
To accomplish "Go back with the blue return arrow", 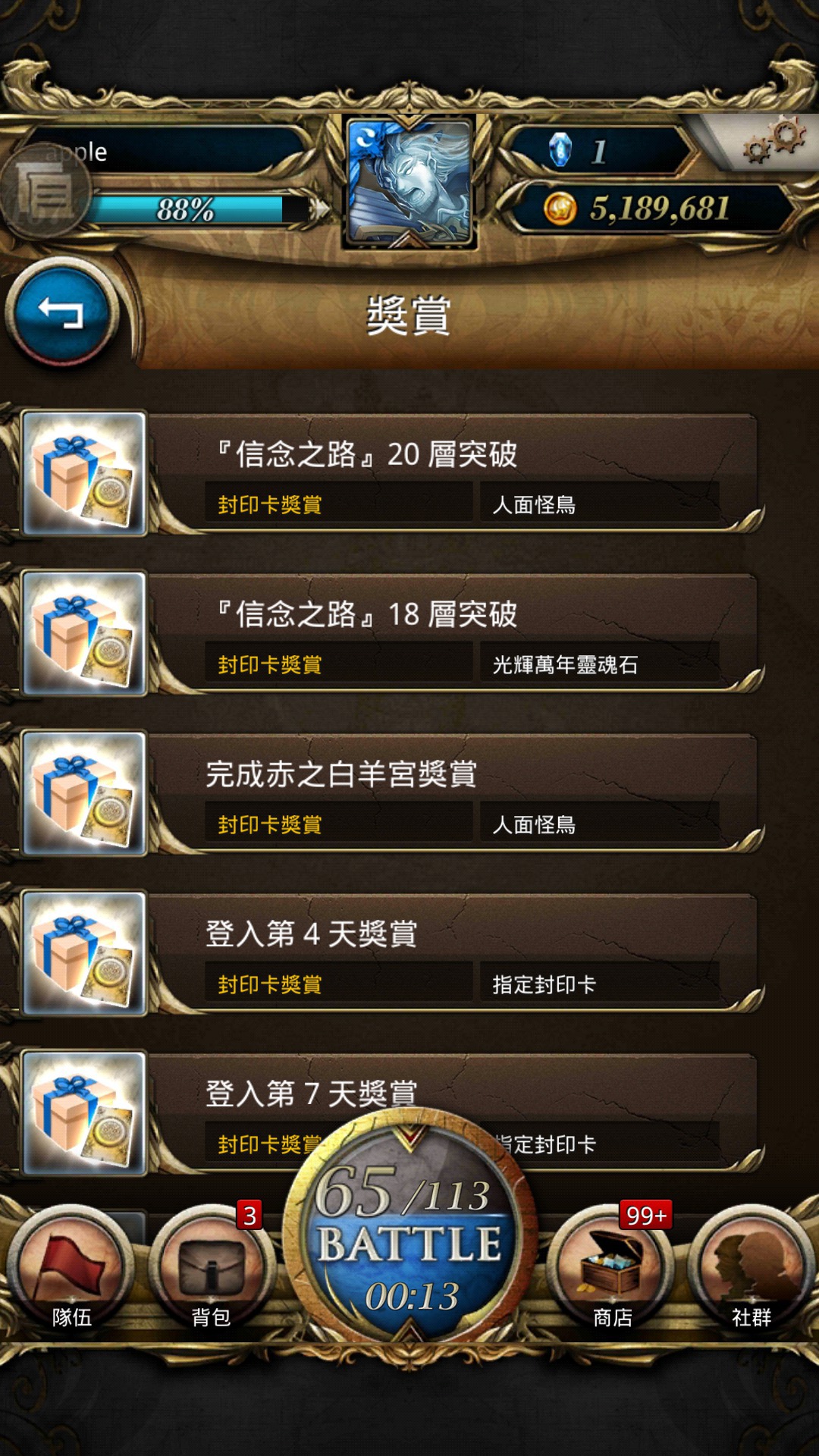I will click(61, 312).
